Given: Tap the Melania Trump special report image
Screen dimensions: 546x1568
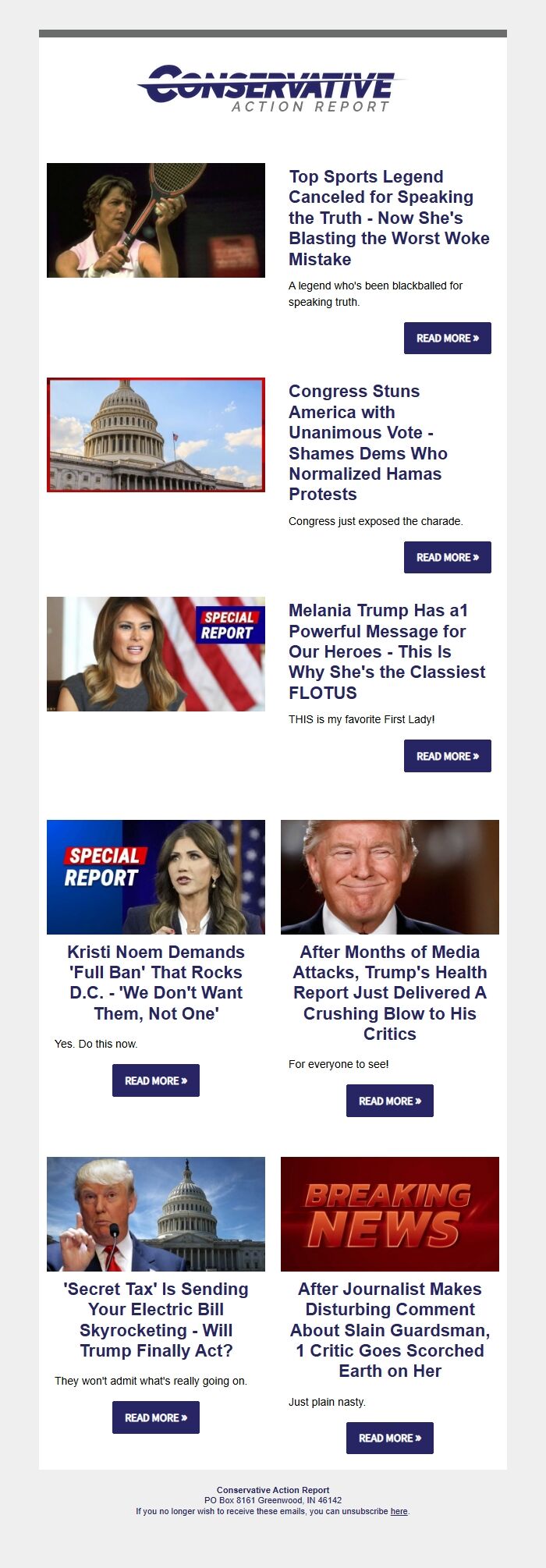Looking at the screenshot, I should tap(156, 654).
